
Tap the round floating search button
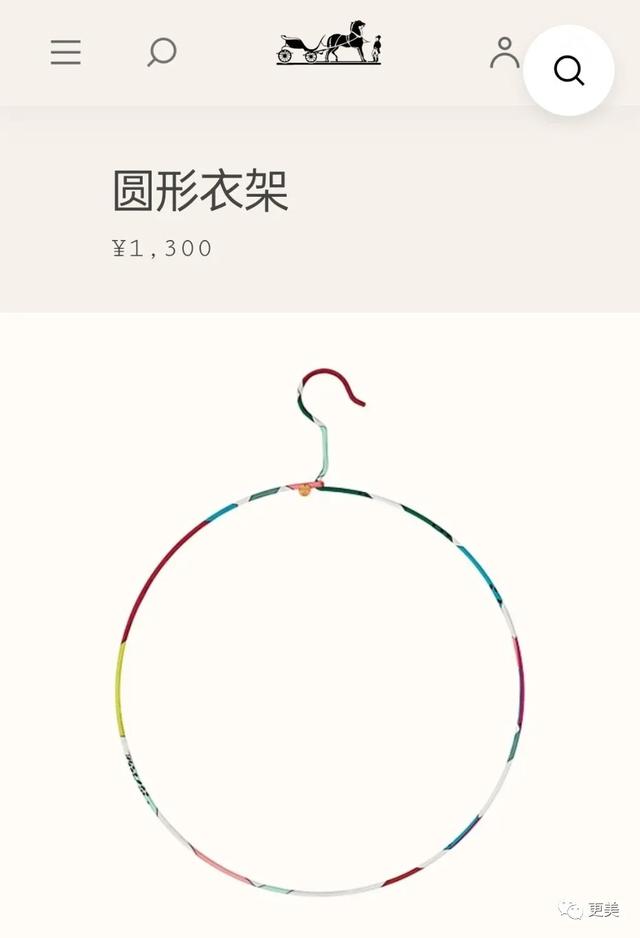click(x=569, y=70)
